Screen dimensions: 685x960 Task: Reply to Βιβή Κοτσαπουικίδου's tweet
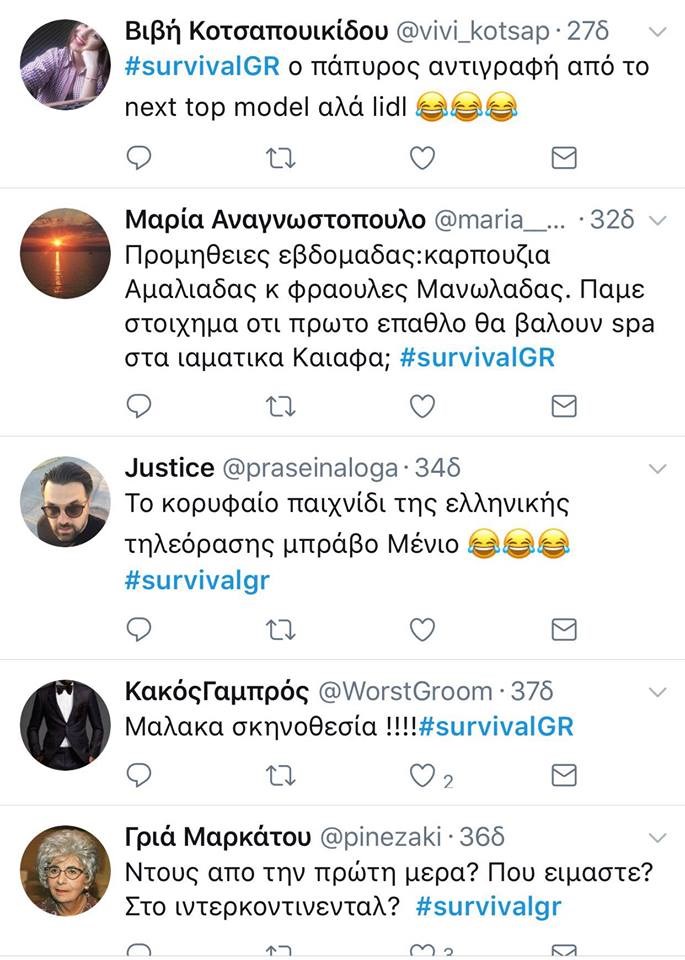click(140, 157)
